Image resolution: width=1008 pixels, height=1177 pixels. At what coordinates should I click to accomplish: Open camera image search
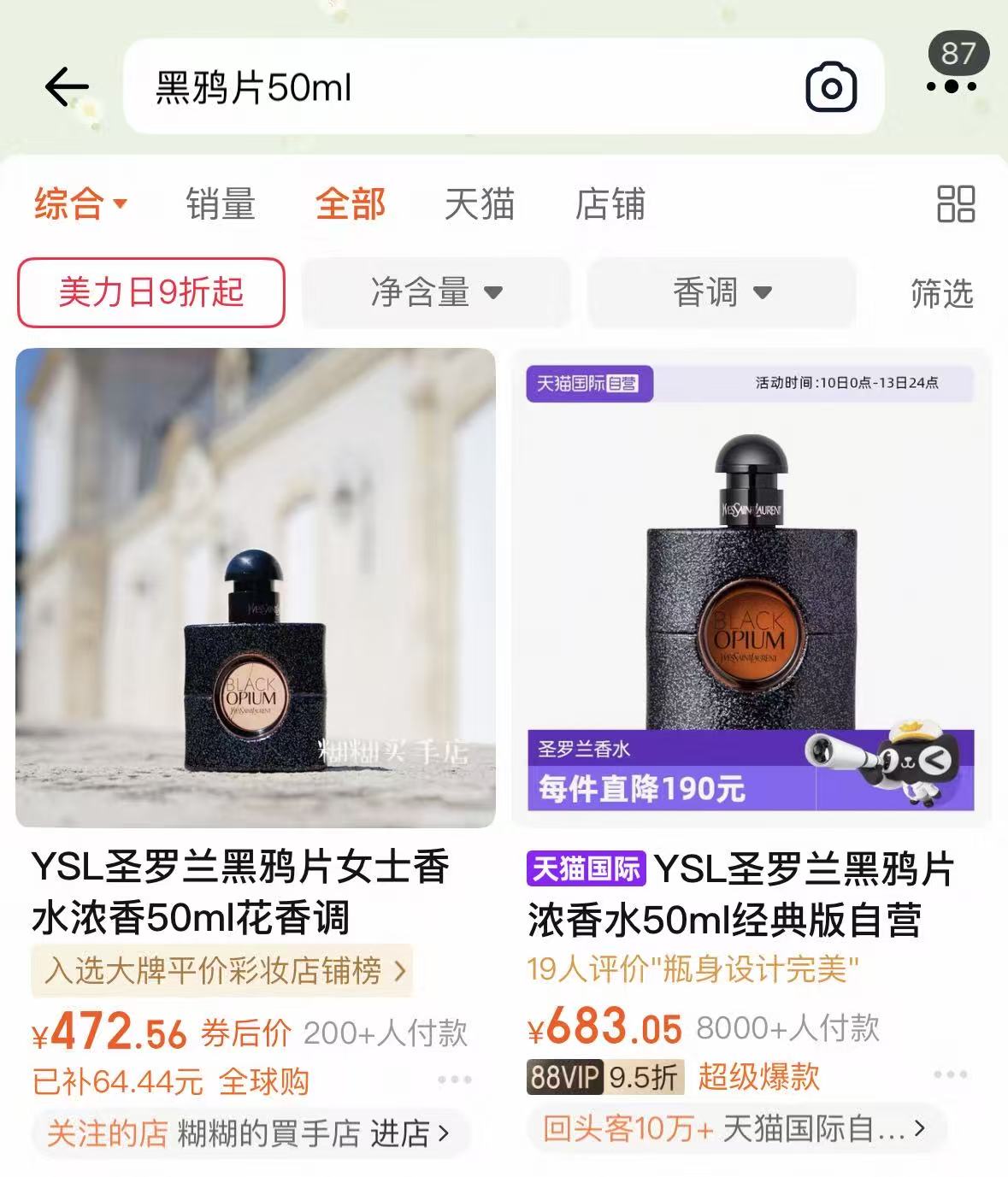point(830,87)
